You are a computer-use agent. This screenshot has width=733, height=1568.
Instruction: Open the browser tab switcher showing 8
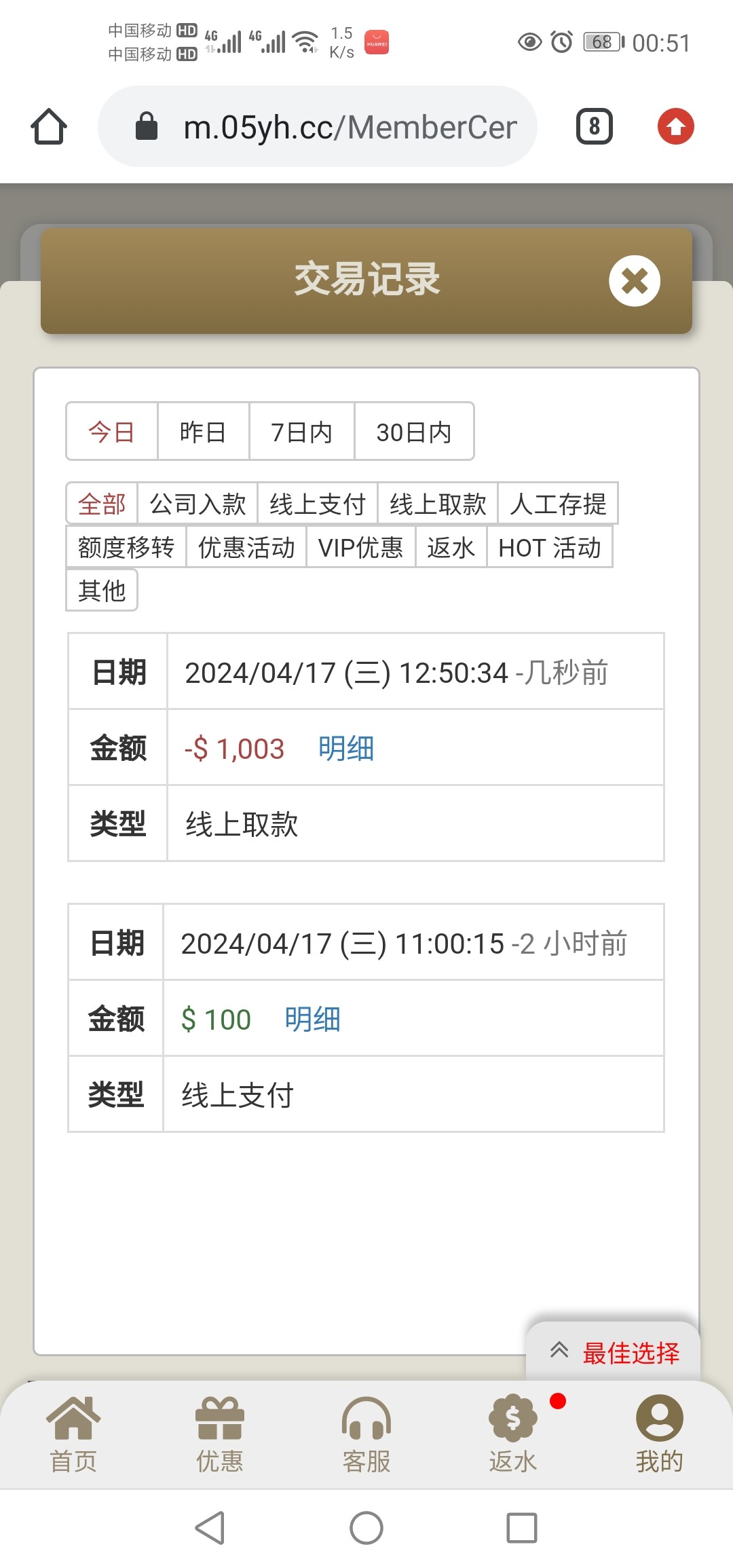tap(595, 126)
